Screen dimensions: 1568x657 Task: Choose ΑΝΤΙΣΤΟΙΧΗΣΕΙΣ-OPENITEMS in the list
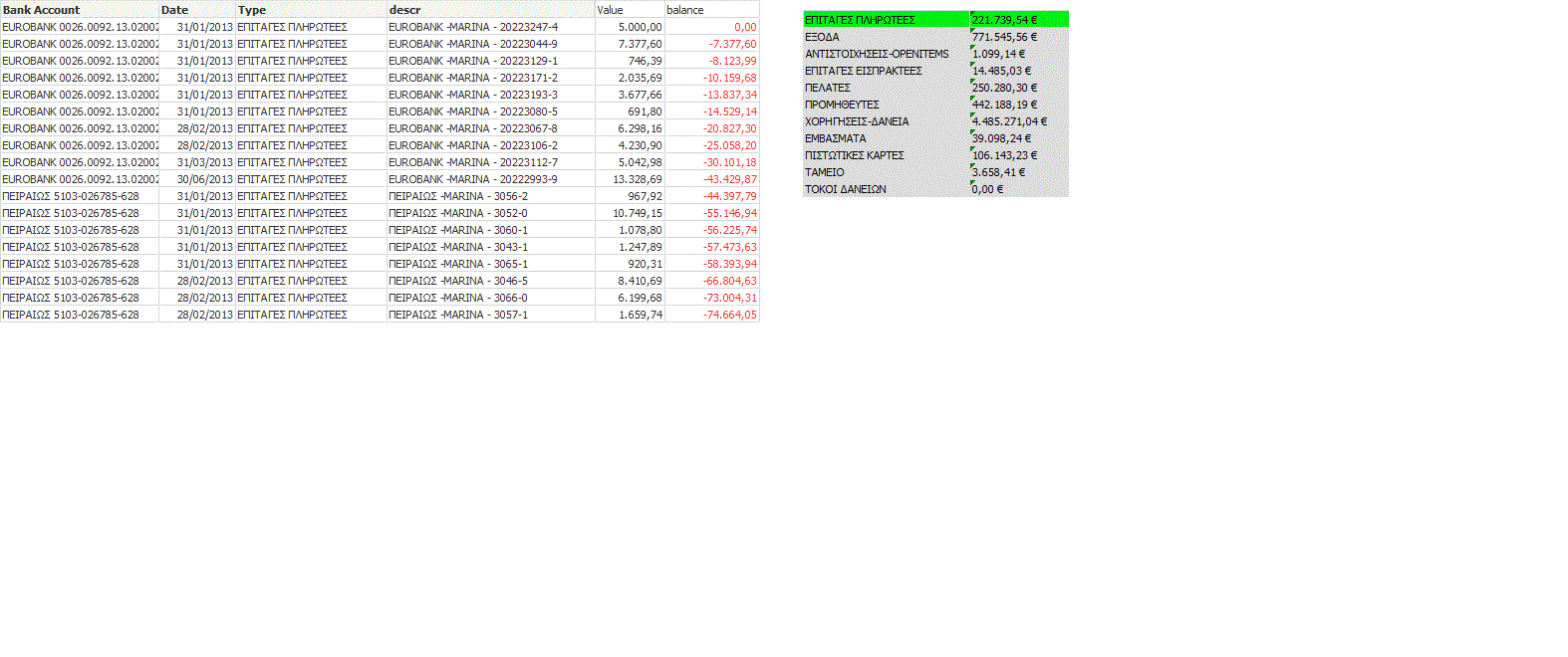pyautogui.click(x=877, y=54)
